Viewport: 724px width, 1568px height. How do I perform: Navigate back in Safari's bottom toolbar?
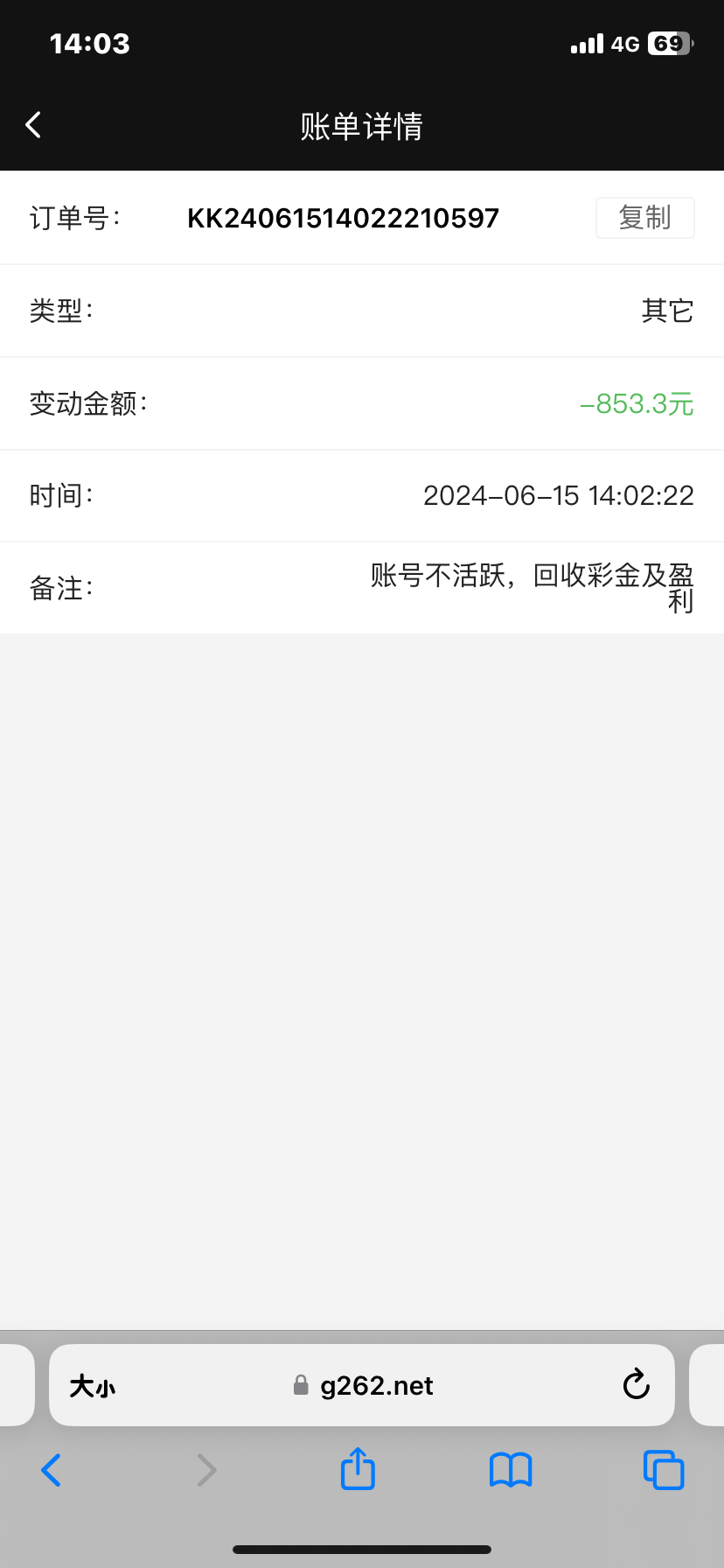coord(52,1470)
